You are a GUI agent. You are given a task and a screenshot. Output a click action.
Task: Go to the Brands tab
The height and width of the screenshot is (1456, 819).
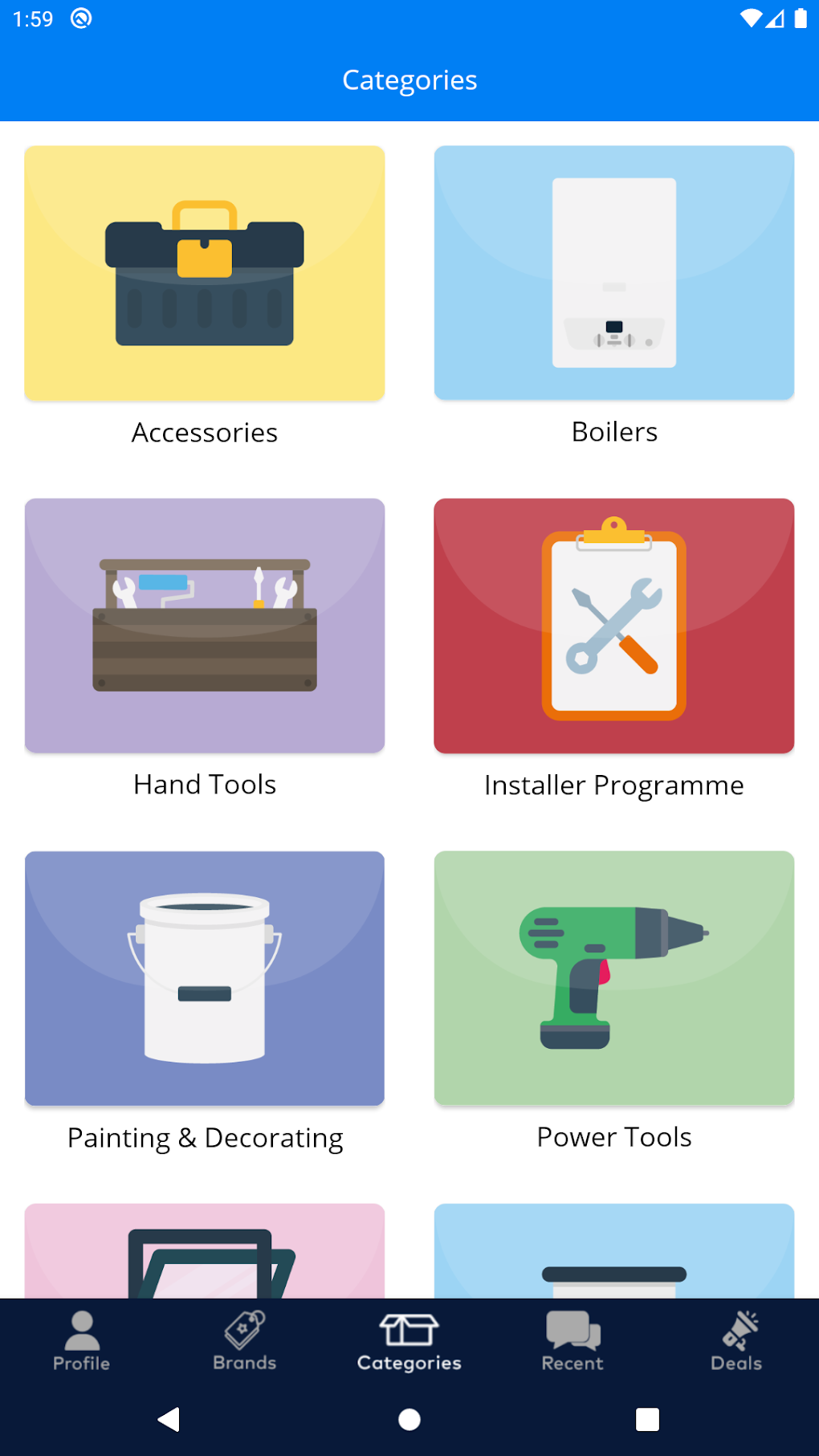coord(245,1341)
